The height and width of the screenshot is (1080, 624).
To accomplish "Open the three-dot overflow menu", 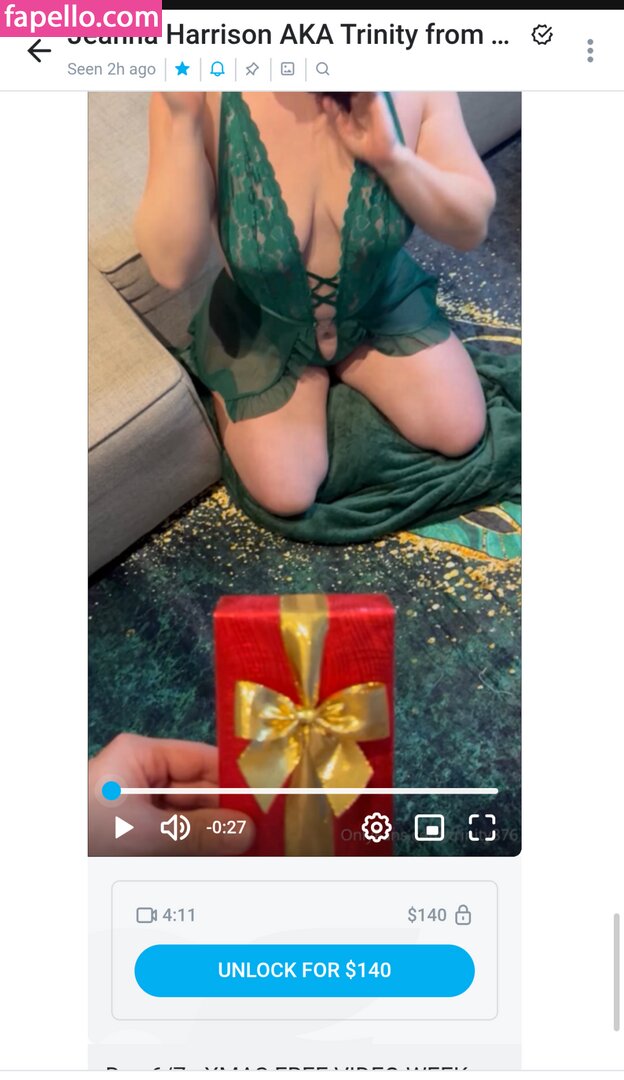I will [x=590, y=50].
